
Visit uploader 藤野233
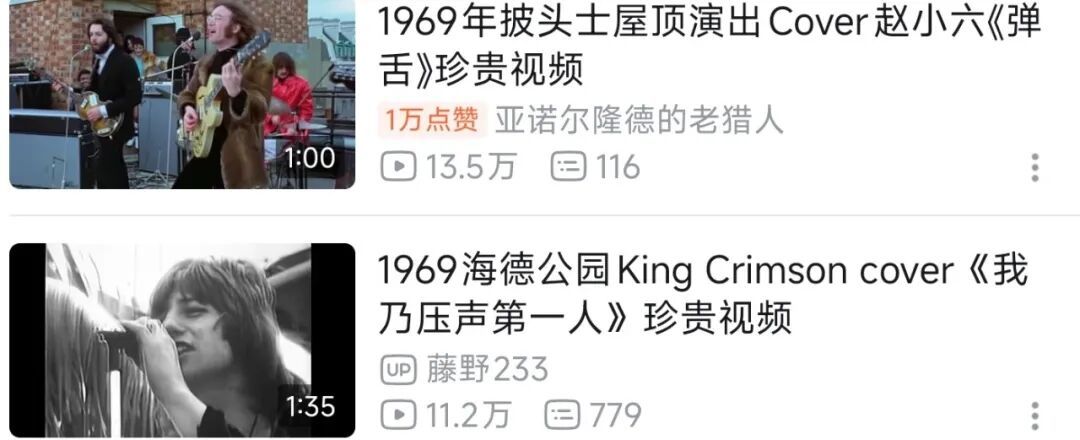tap(488, 369)
